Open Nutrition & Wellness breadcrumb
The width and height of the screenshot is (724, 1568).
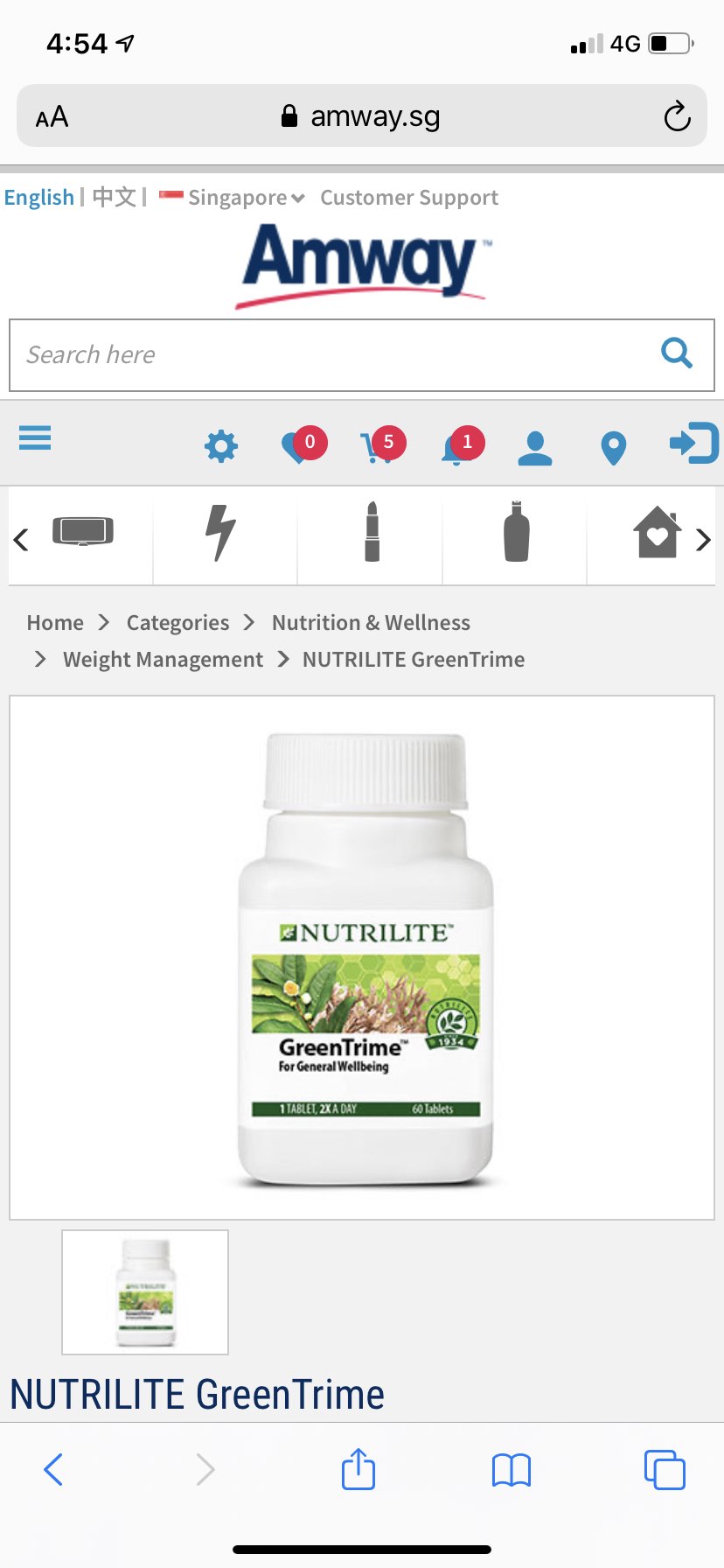coord(371,623)
